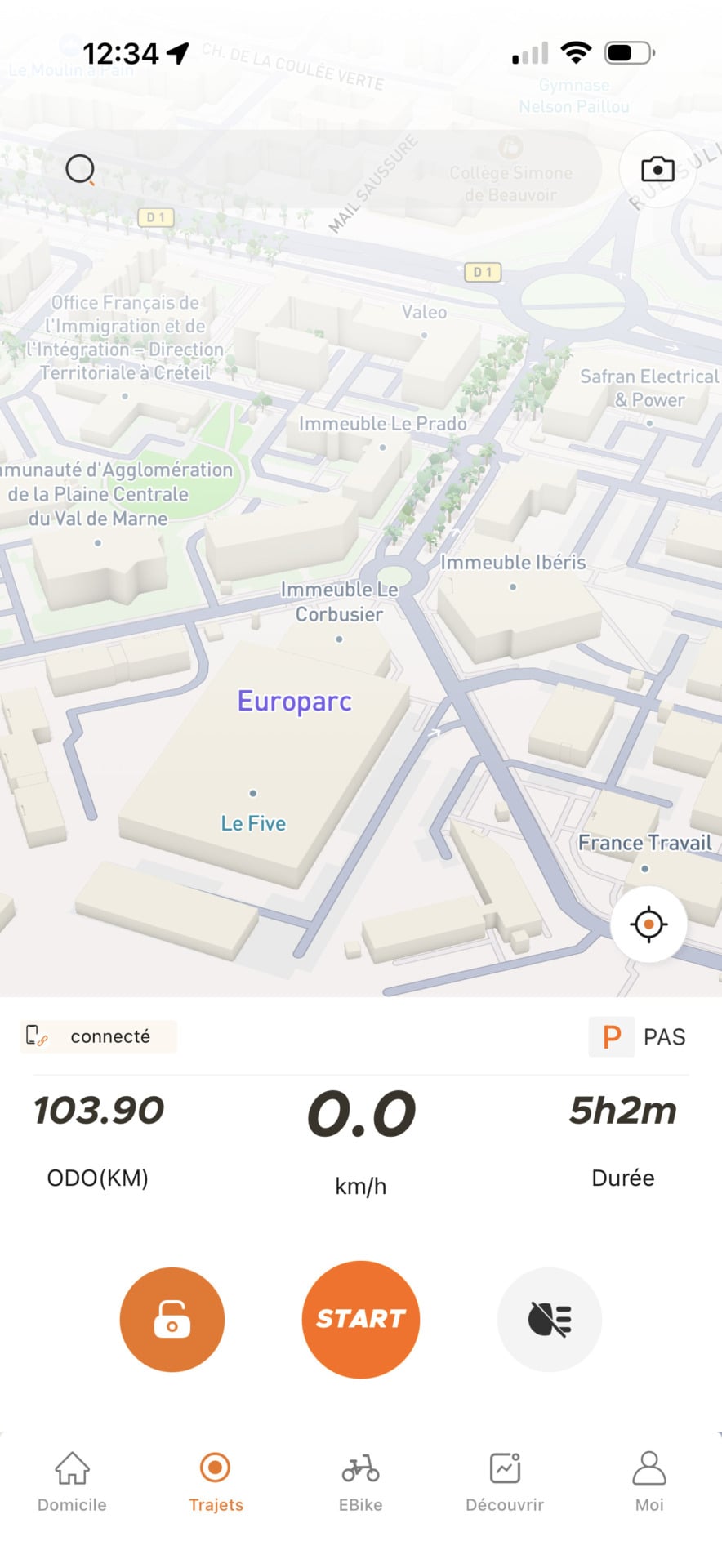The image size is (722, 1568).
Task: Open the map search bar
Action: [x=323, y=170]
